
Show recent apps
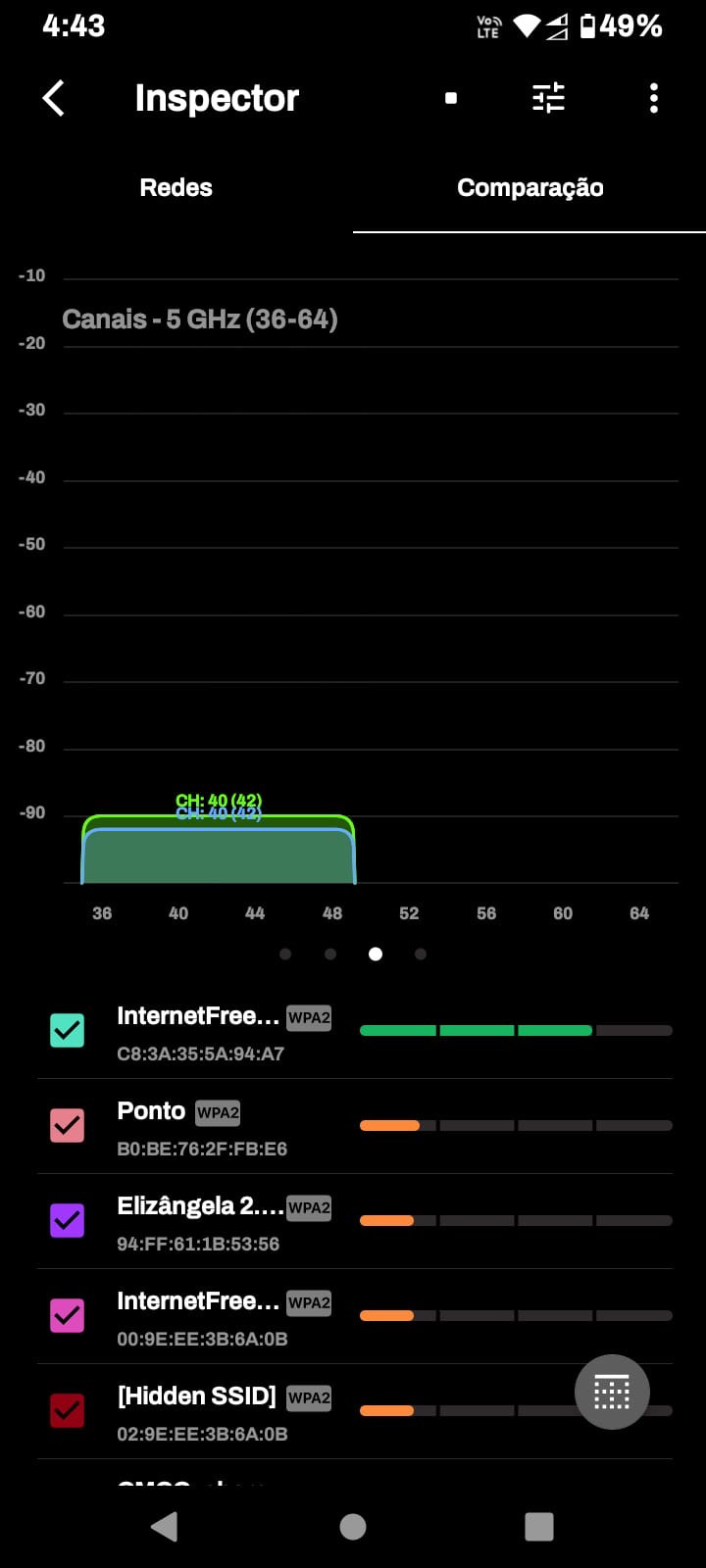pos(539,1526)
